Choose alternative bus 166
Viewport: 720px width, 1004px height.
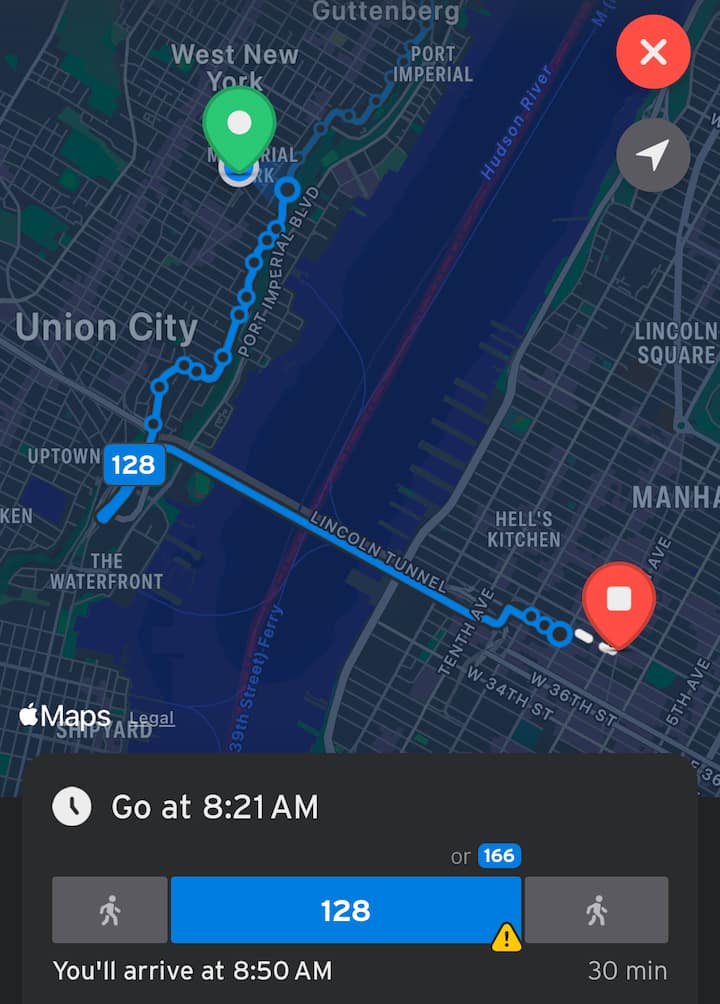[x=499, y=856]
